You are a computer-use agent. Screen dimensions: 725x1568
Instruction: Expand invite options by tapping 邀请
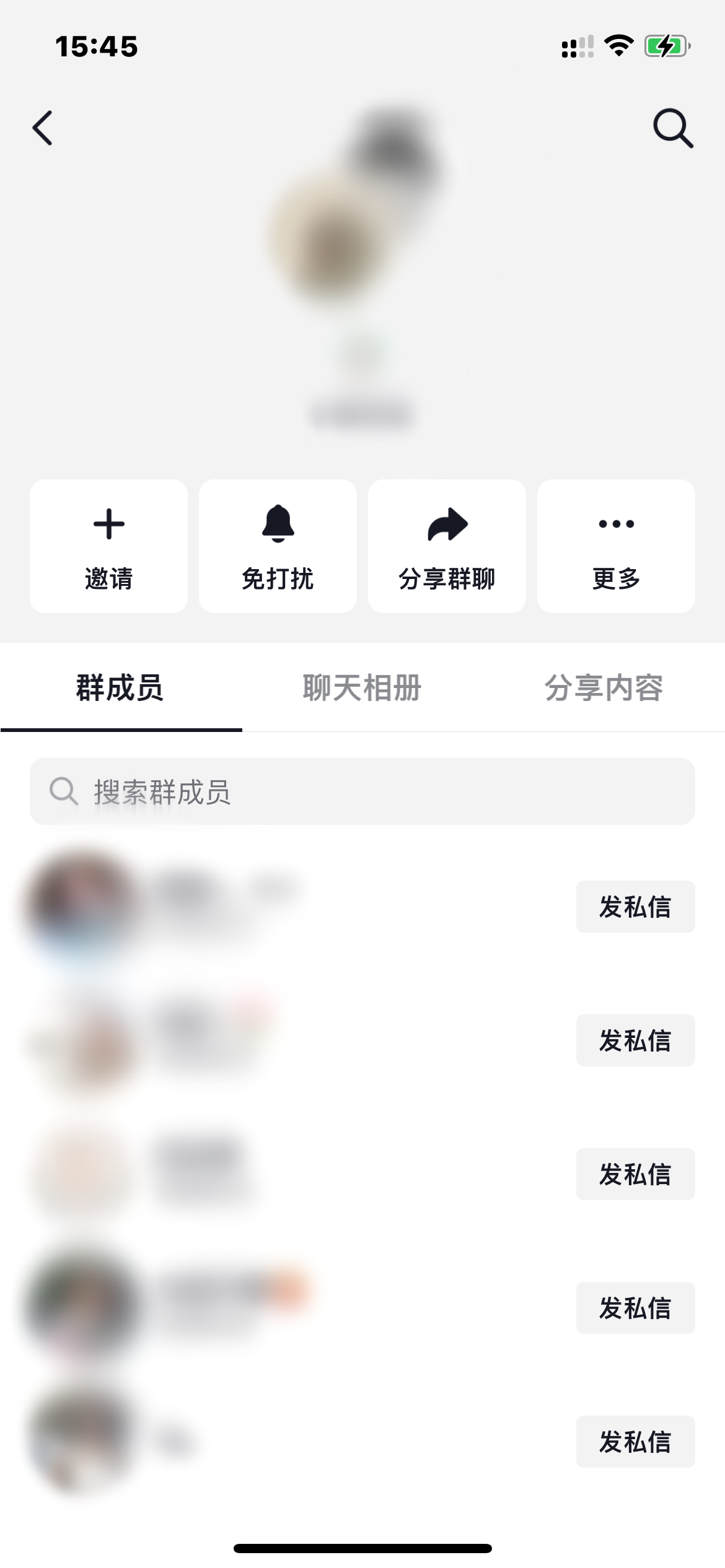[x=109, y=545]
